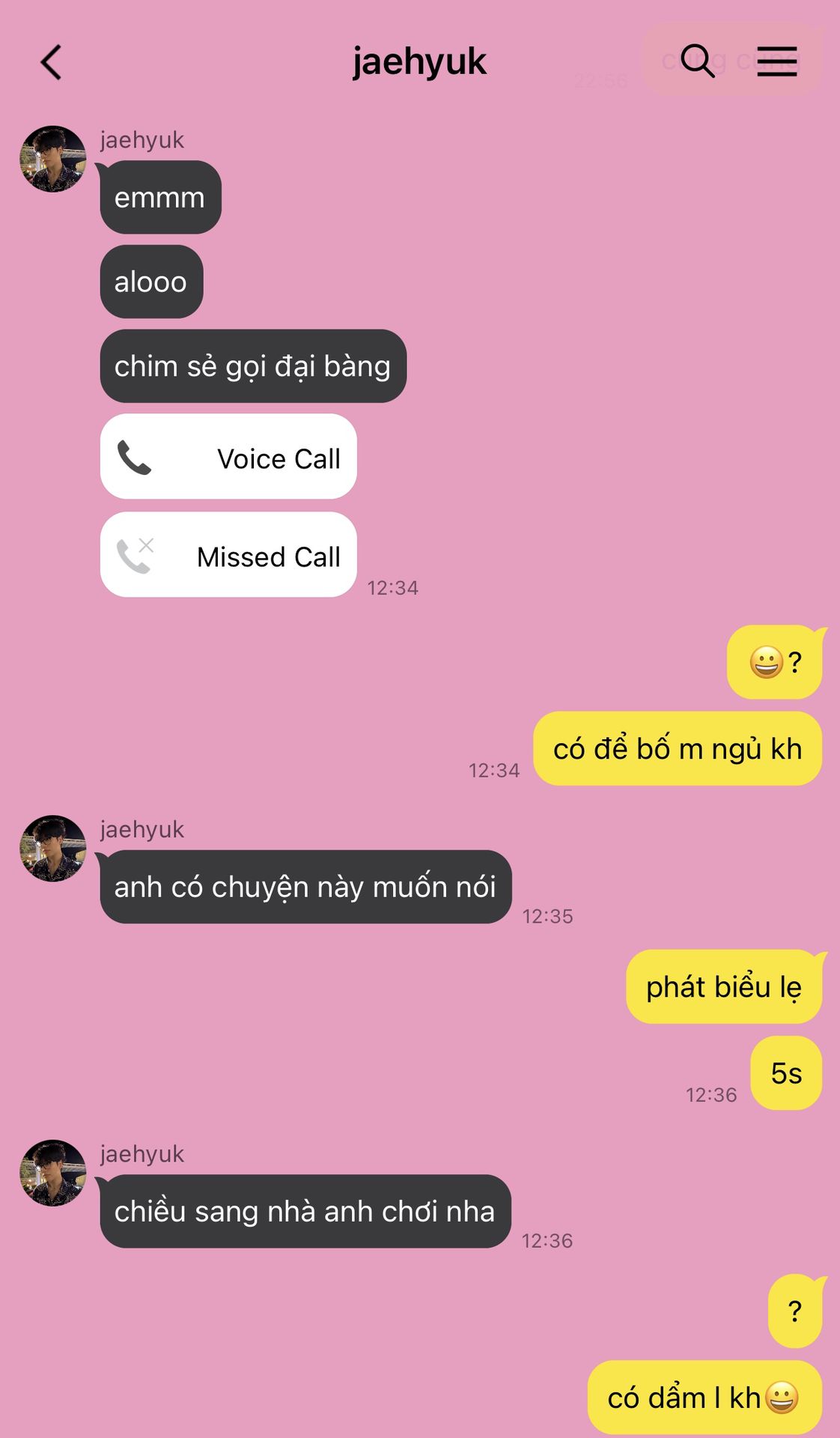Open the chat hamburger menu
The width and height of the screenshot is (840, 1438).
pyautogui.click(x=777, y=61)
